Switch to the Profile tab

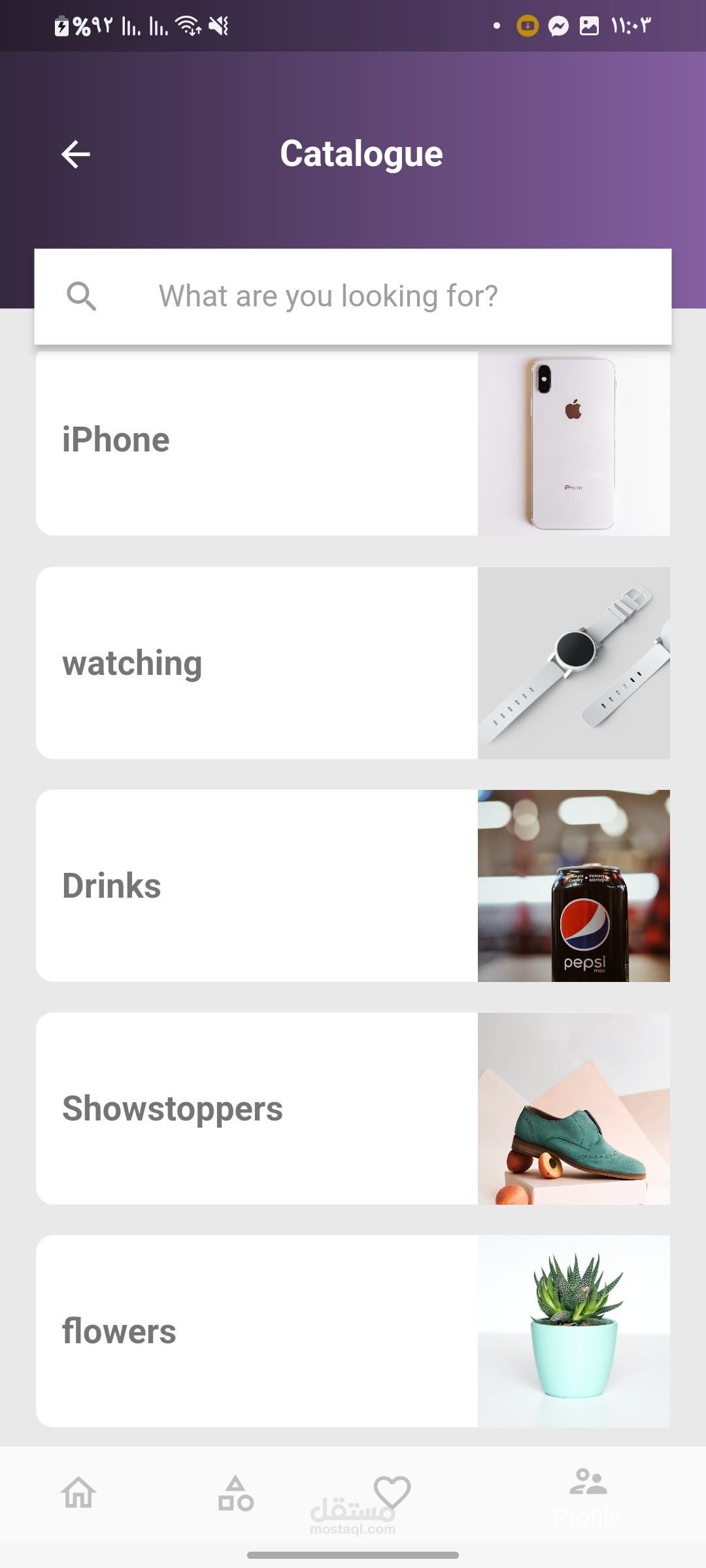[588, 1497]
